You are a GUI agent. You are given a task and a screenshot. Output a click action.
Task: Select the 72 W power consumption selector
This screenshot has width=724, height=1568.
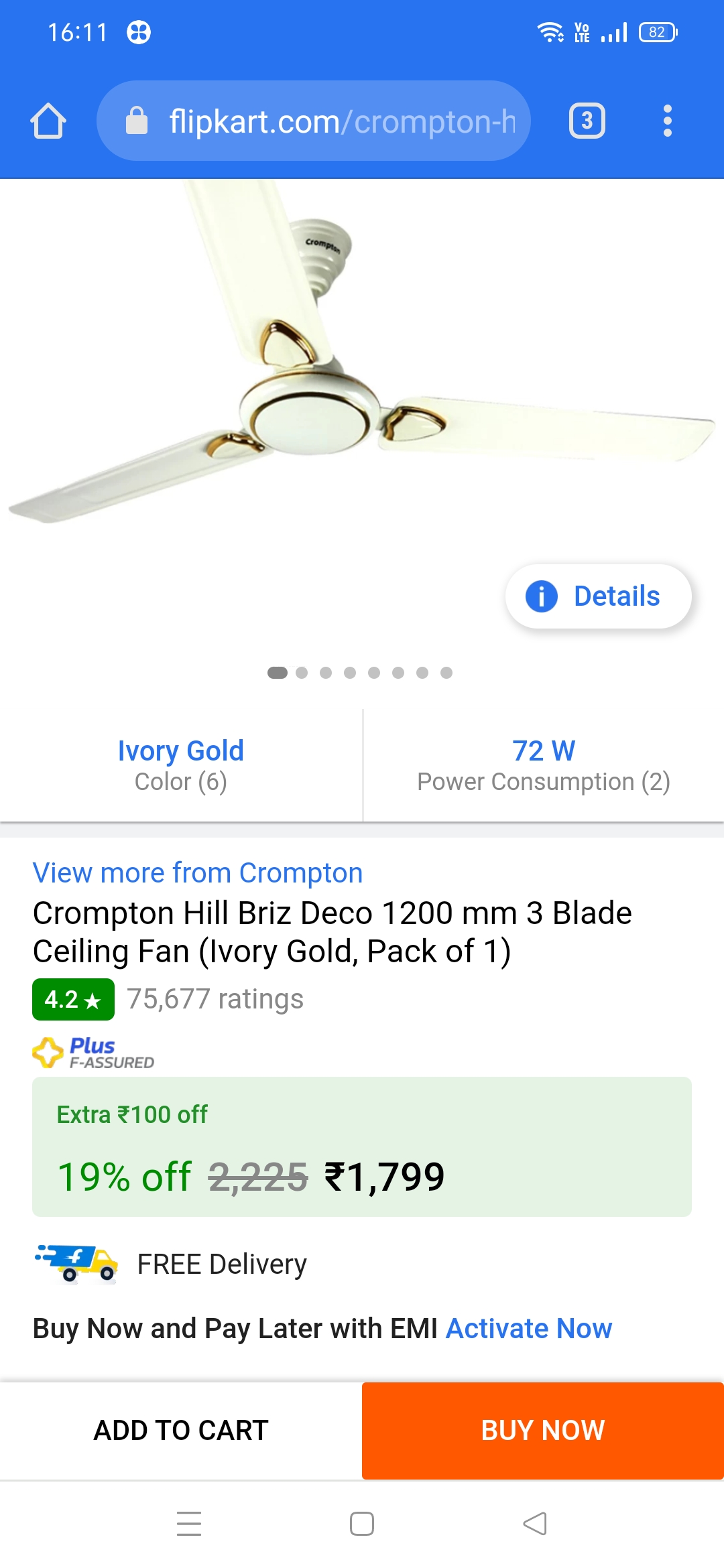544,765
